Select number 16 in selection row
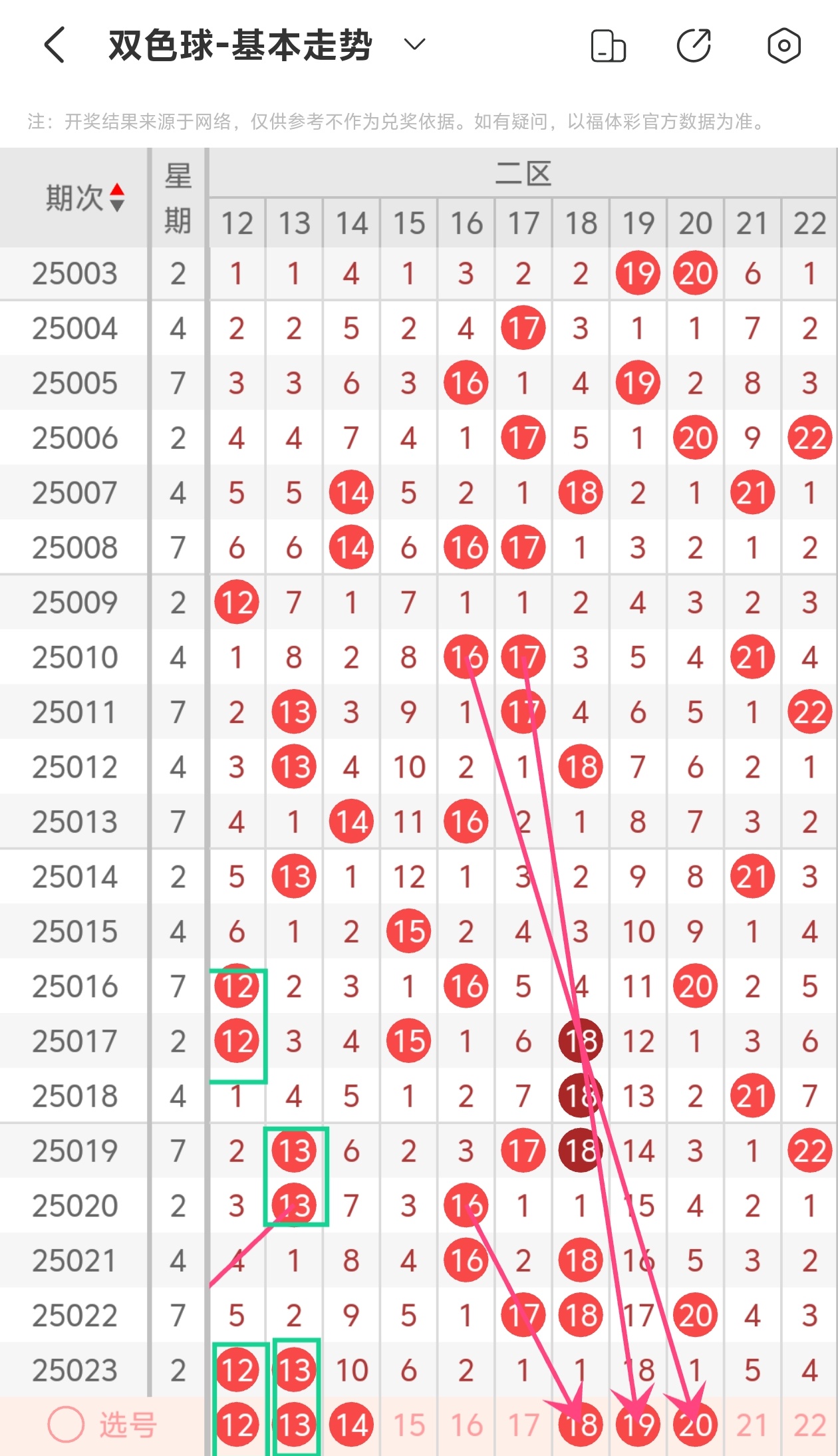 tap(466, 1425)
